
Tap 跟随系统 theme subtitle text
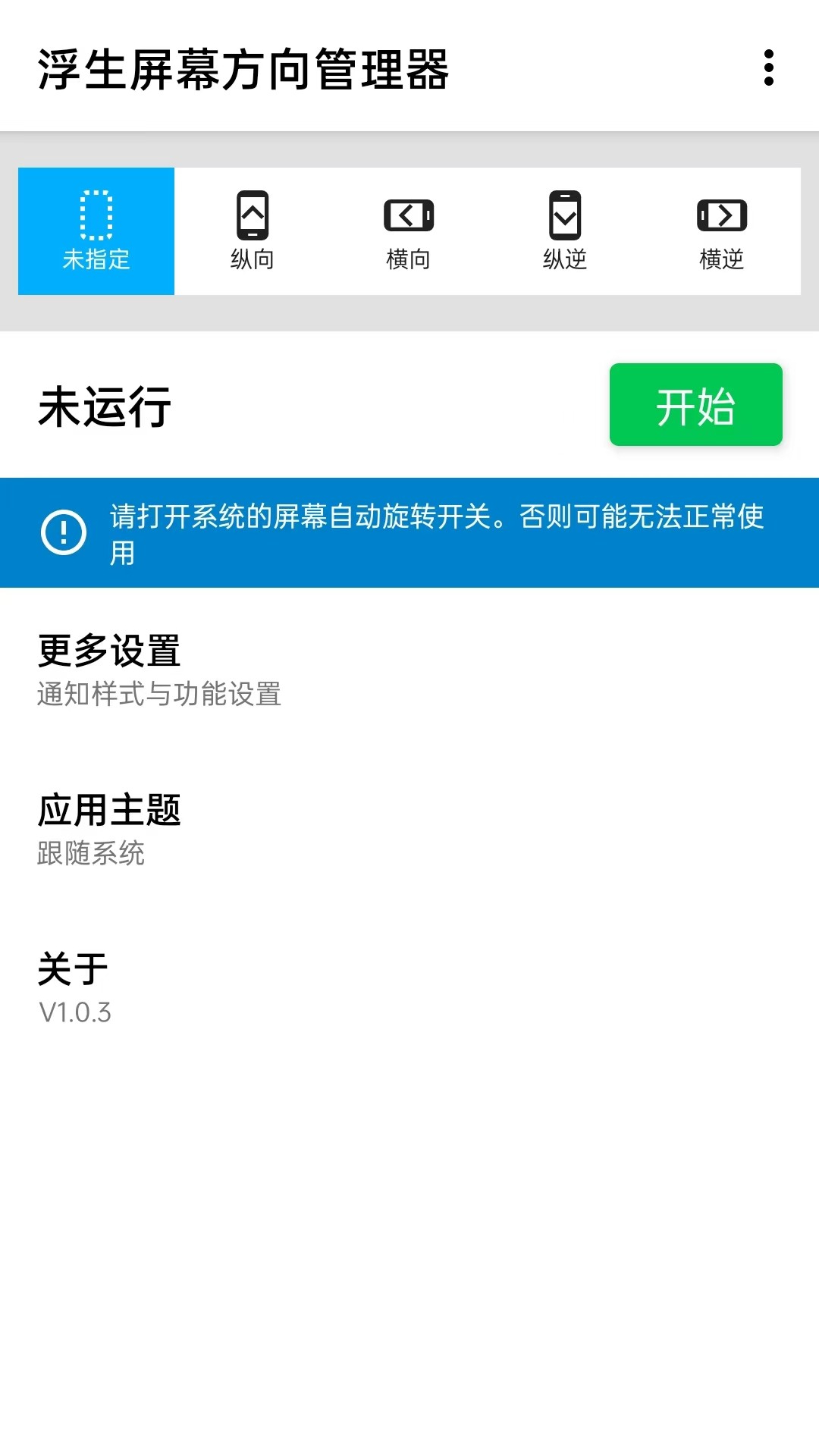(91, 855)
